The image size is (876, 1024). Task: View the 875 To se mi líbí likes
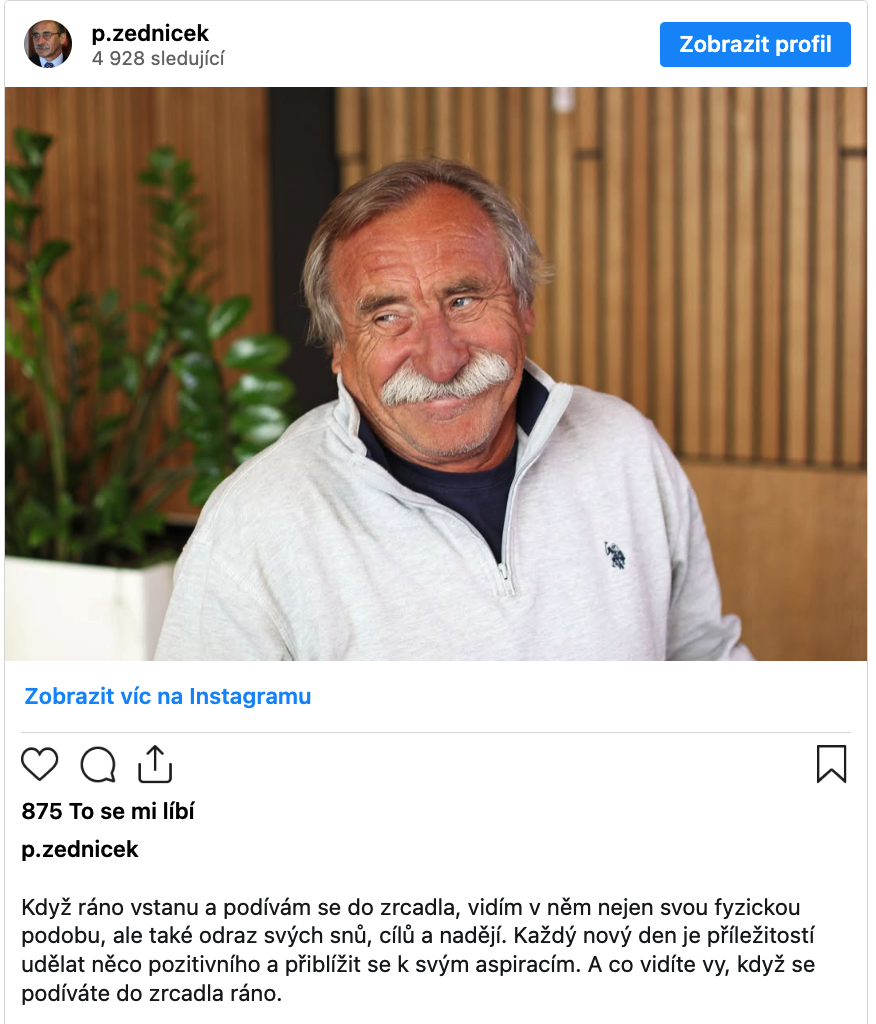108,811
